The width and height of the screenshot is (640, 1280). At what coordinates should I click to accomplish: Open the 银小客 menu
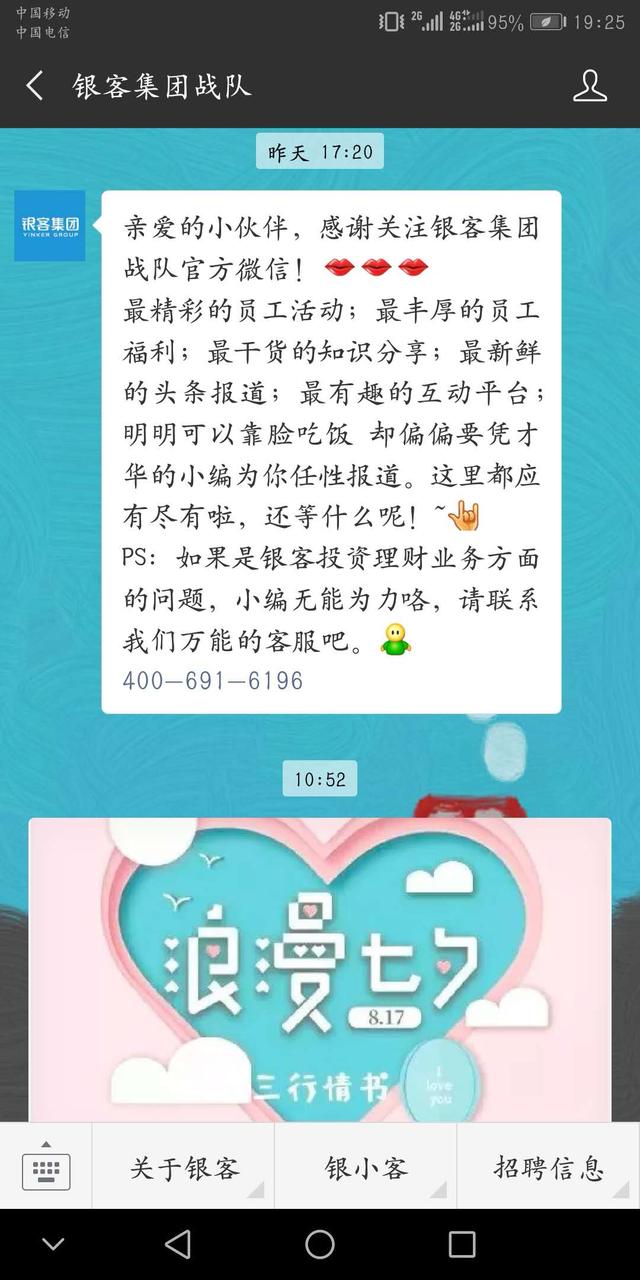(366, 1166)
